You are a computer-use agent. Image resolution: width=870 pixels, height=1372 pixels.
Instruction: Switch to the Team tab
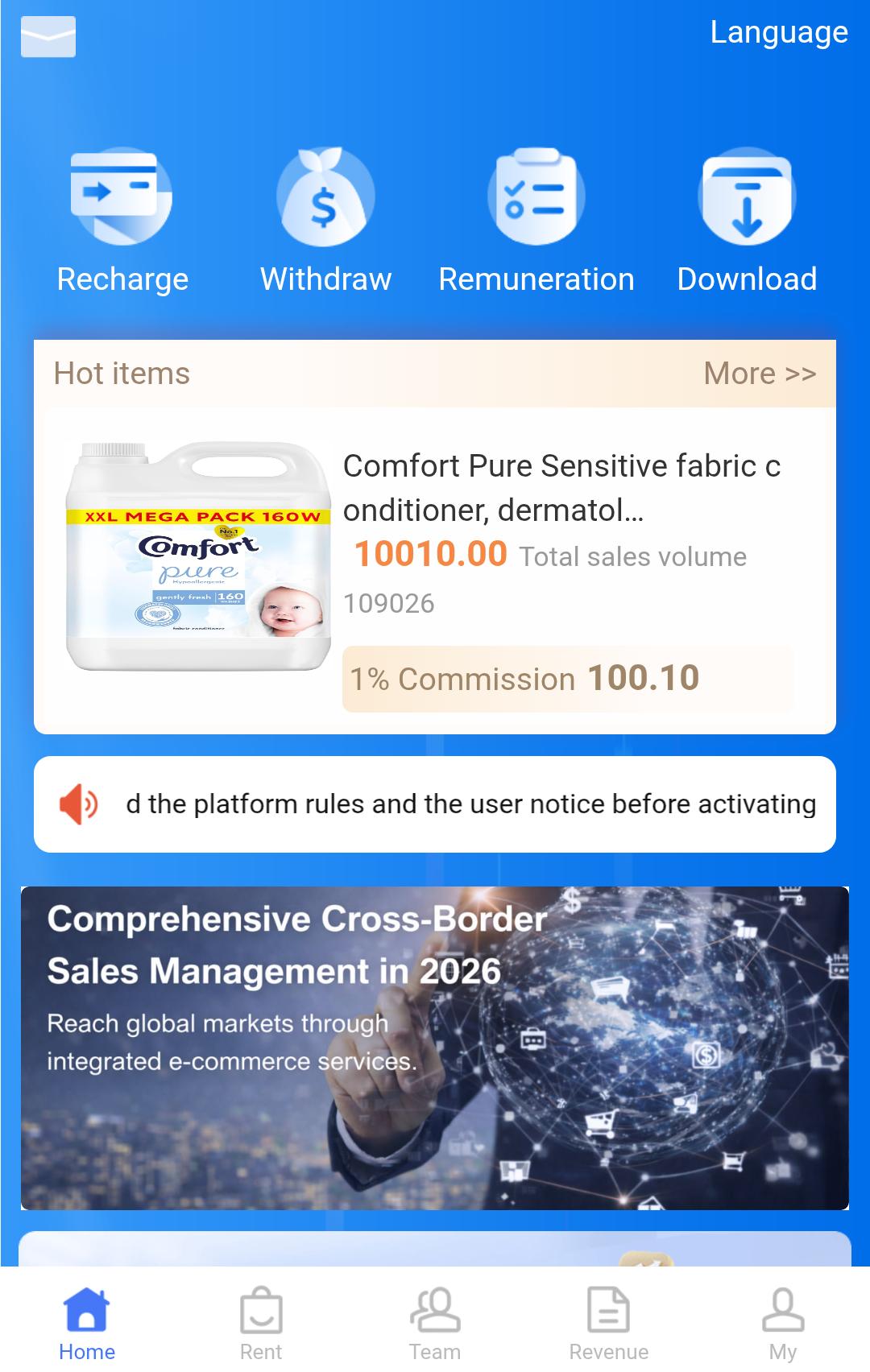point(435,1324)
